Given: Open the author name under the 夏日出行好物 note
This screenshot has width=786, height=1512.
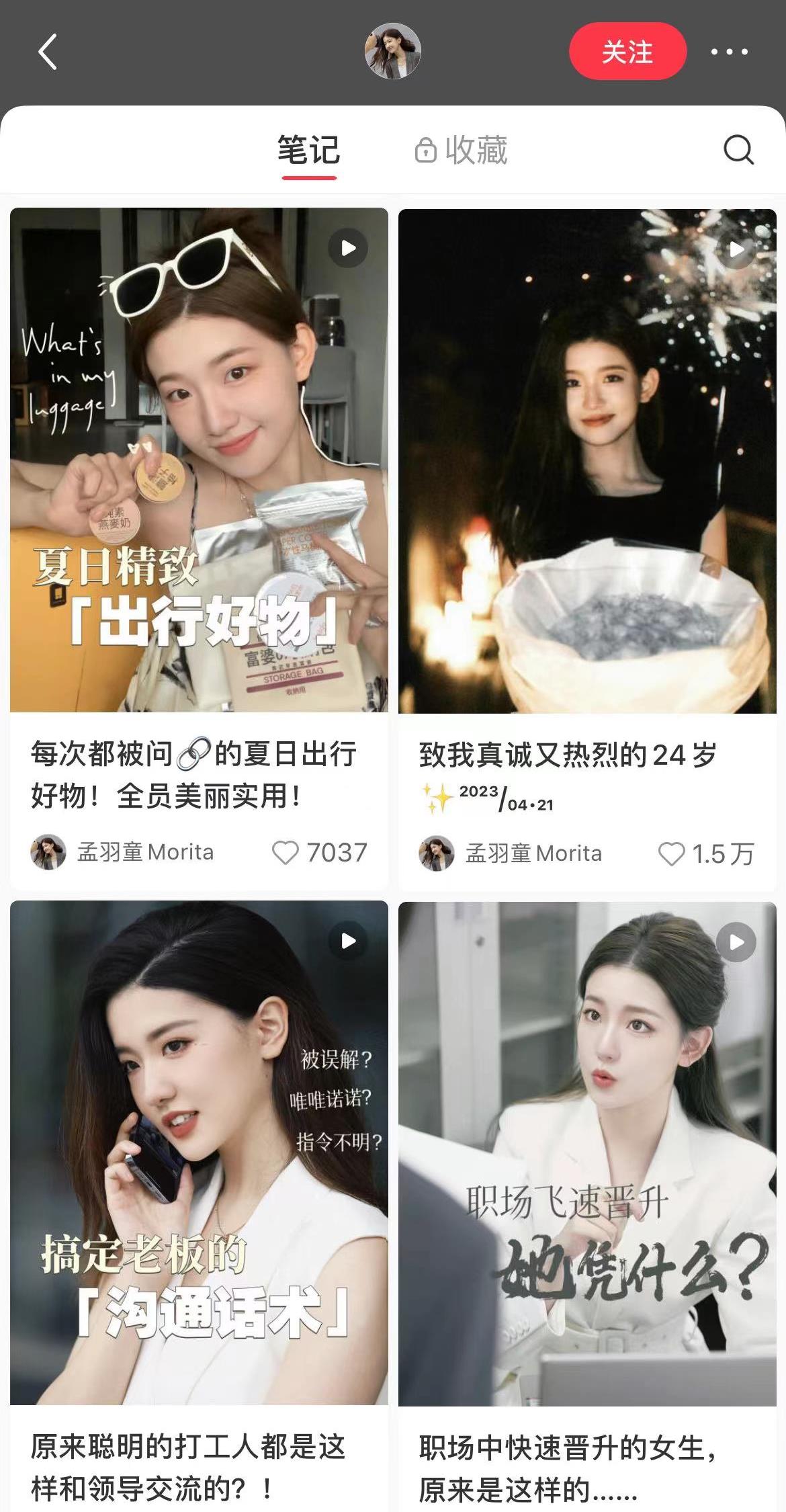Looking at the screenshot, I should point(145,853).
